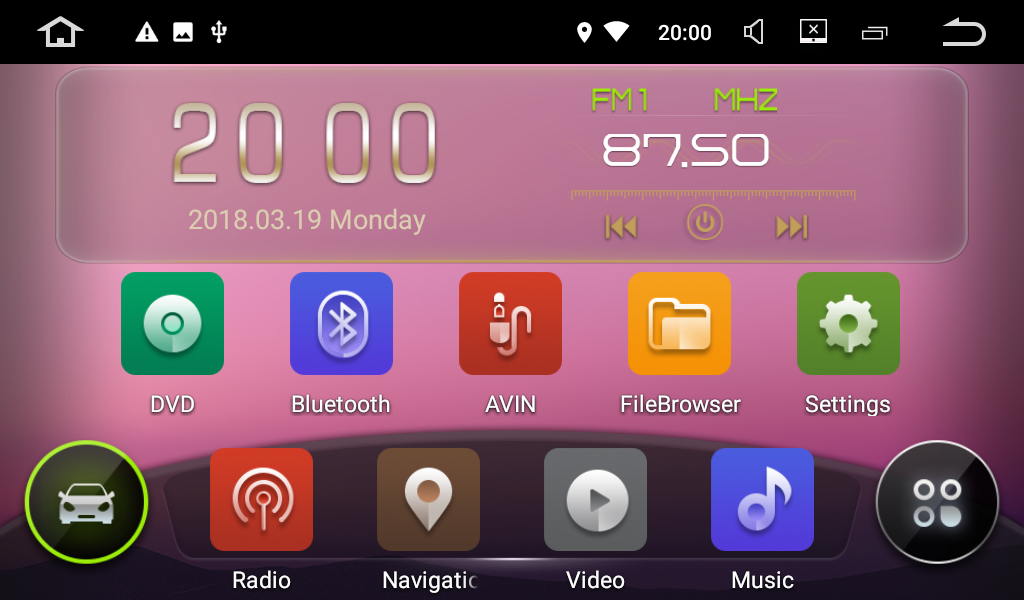Viewport: 1024px width, 600px height.
Task: Open FileBrowser
Action: coord(679,324)
